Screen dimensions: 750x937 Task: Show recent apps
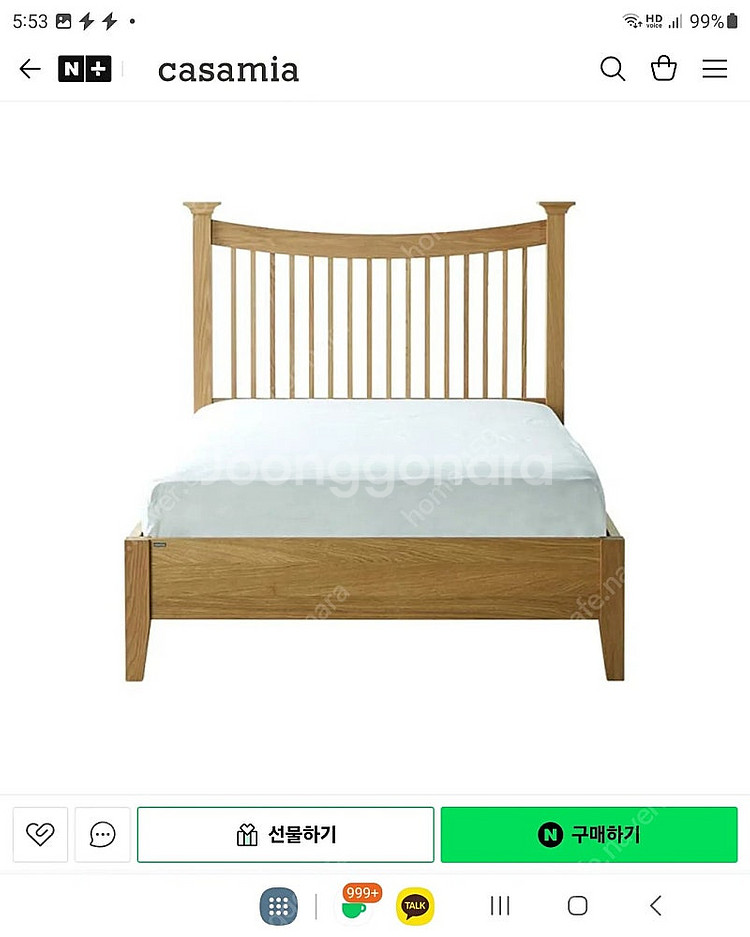[x=500, y=906]
